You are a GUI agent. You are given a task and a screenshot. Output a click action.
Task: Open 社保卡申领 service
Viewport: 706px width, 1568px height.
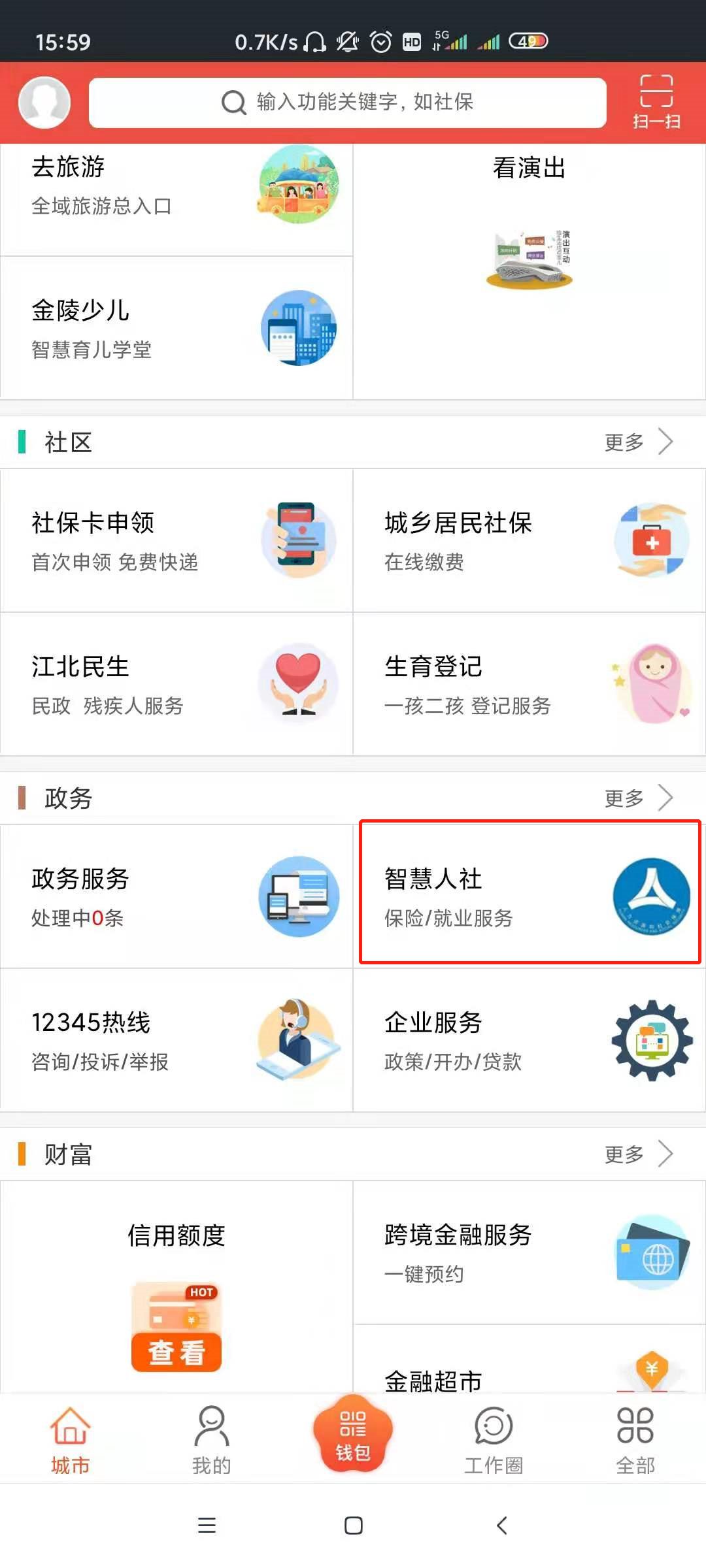click(x=176, y=541)
